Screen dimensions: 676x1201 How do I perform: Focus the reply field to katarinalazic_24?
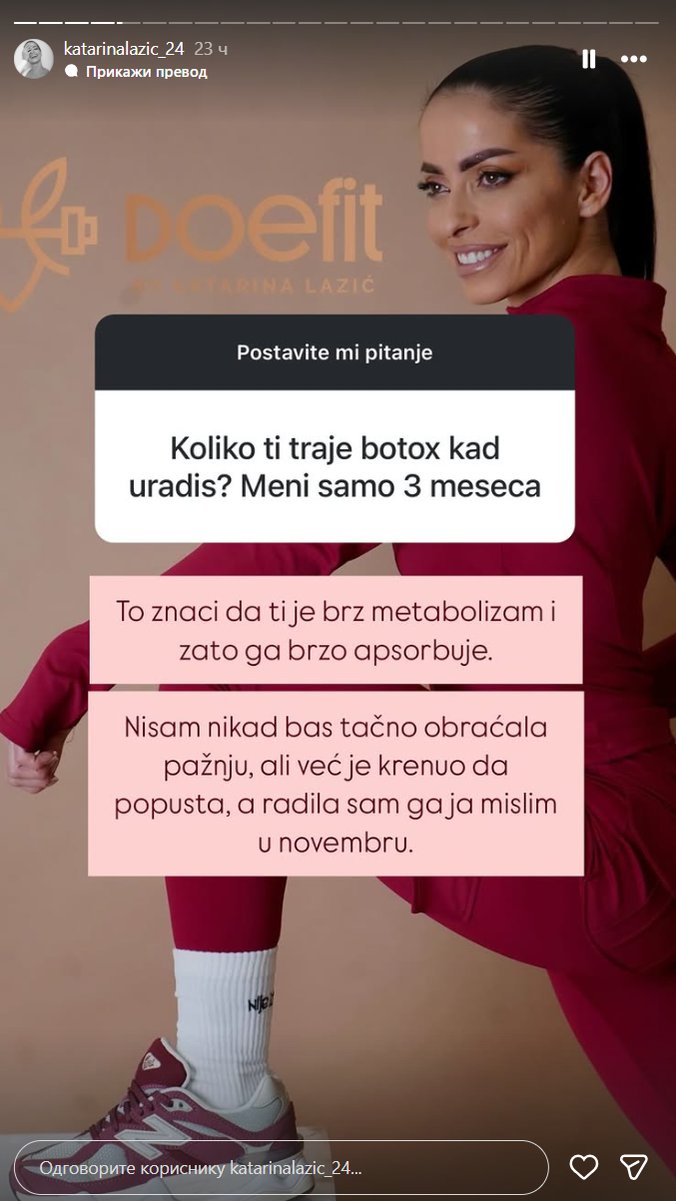pyautogui.click(x=282, y=1167)
